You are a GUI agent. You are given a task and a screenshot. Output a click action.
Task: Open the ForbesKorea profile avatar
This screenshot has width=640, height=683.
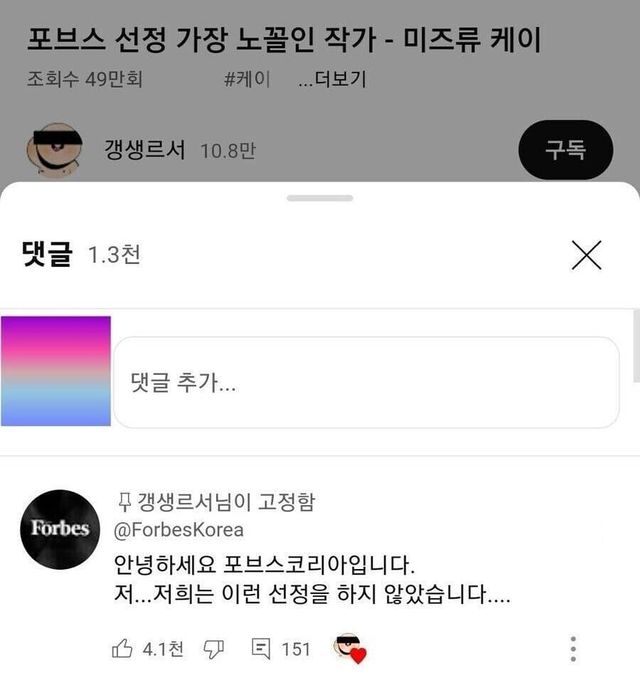pyautogui.click(x=59, y=528)
